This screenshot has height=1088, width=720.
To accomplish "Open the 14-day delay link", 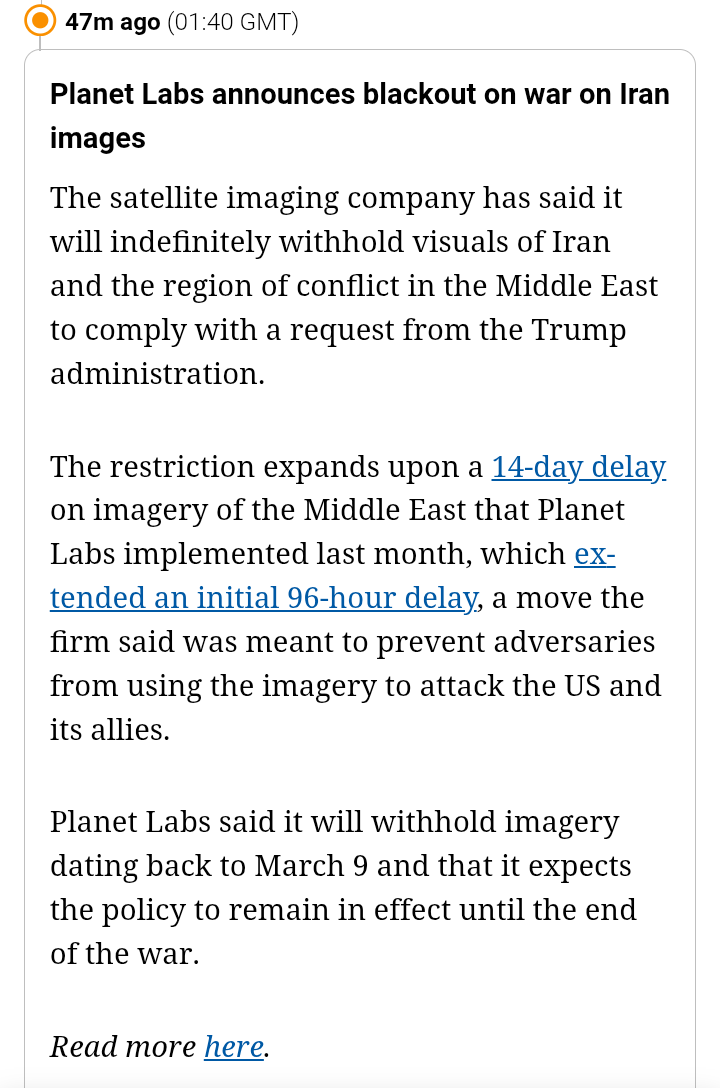I will [578, 466].
